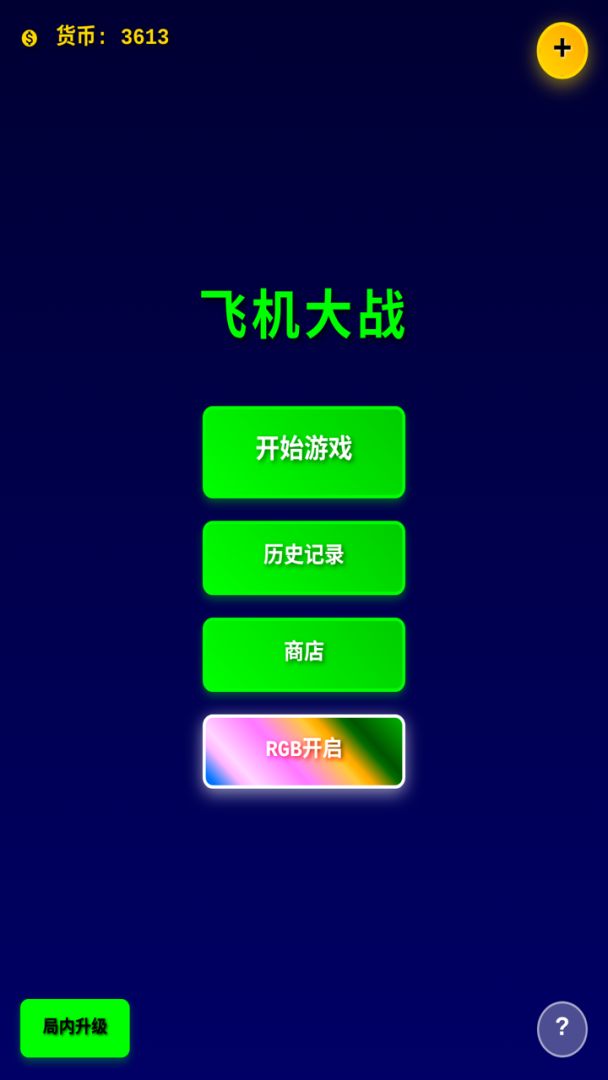Open the 商店 shop
Image resolution: width=608 pixels, height=1080 pixels.
tap(304, 655)
